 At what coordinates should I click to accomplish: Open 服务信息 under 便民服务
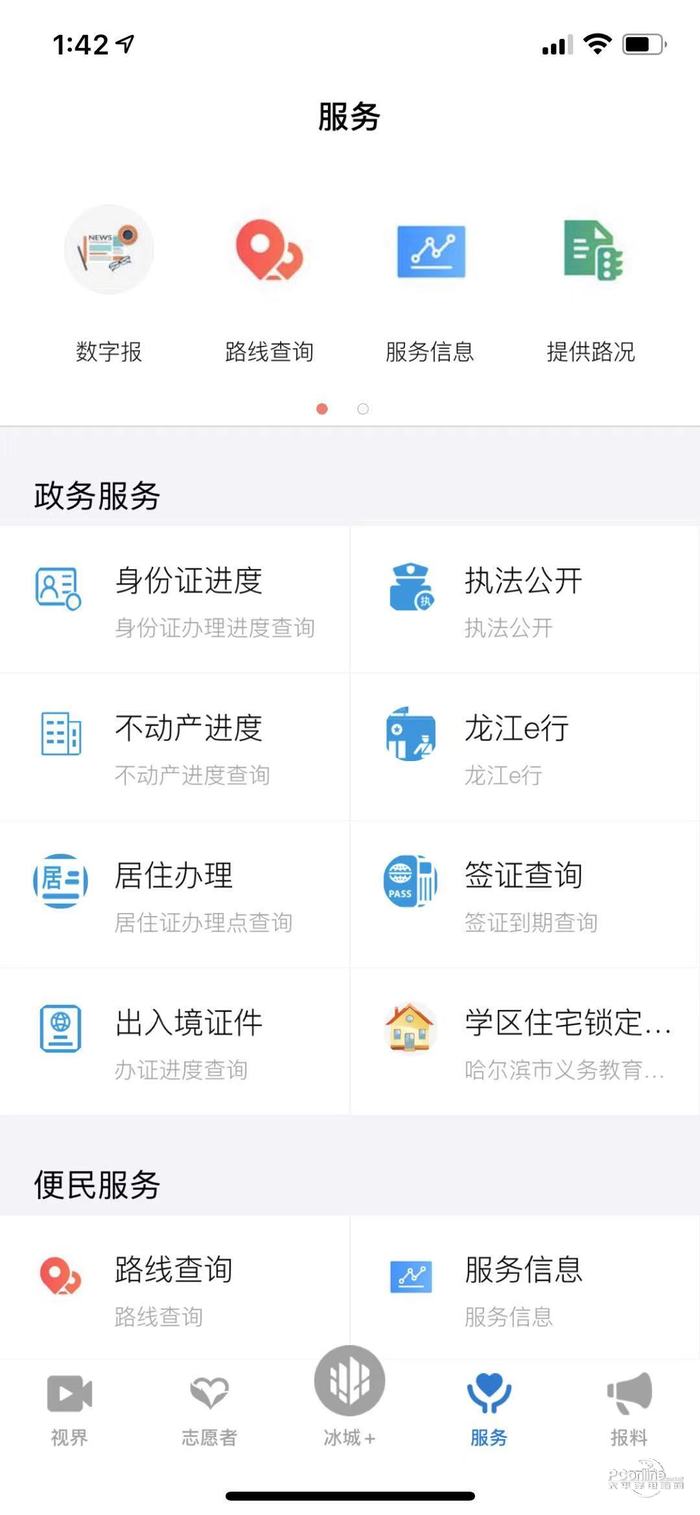click(x=524, y=1287)
